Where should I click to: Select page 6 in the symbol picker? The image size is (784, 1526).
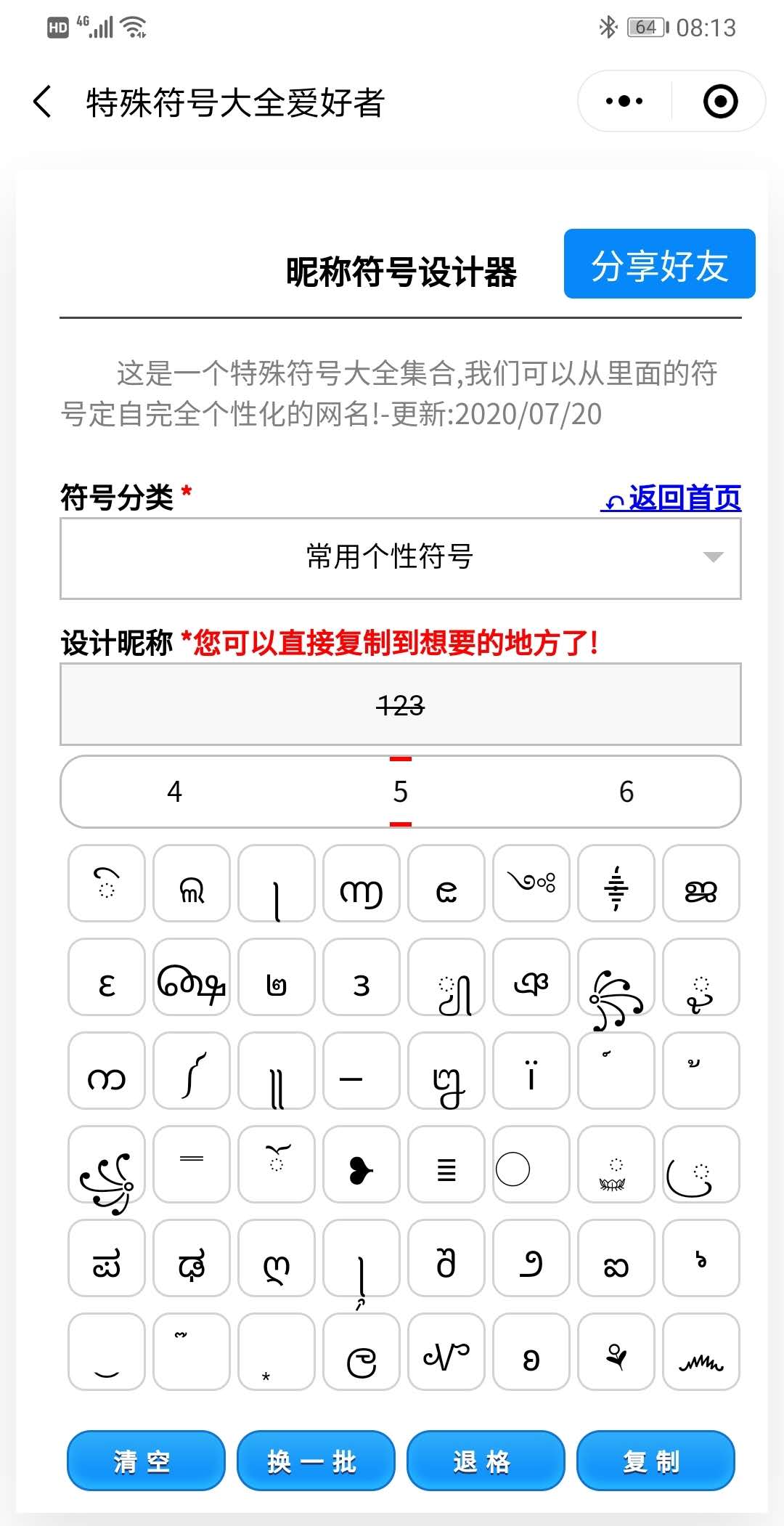click(x=626, y=792)
